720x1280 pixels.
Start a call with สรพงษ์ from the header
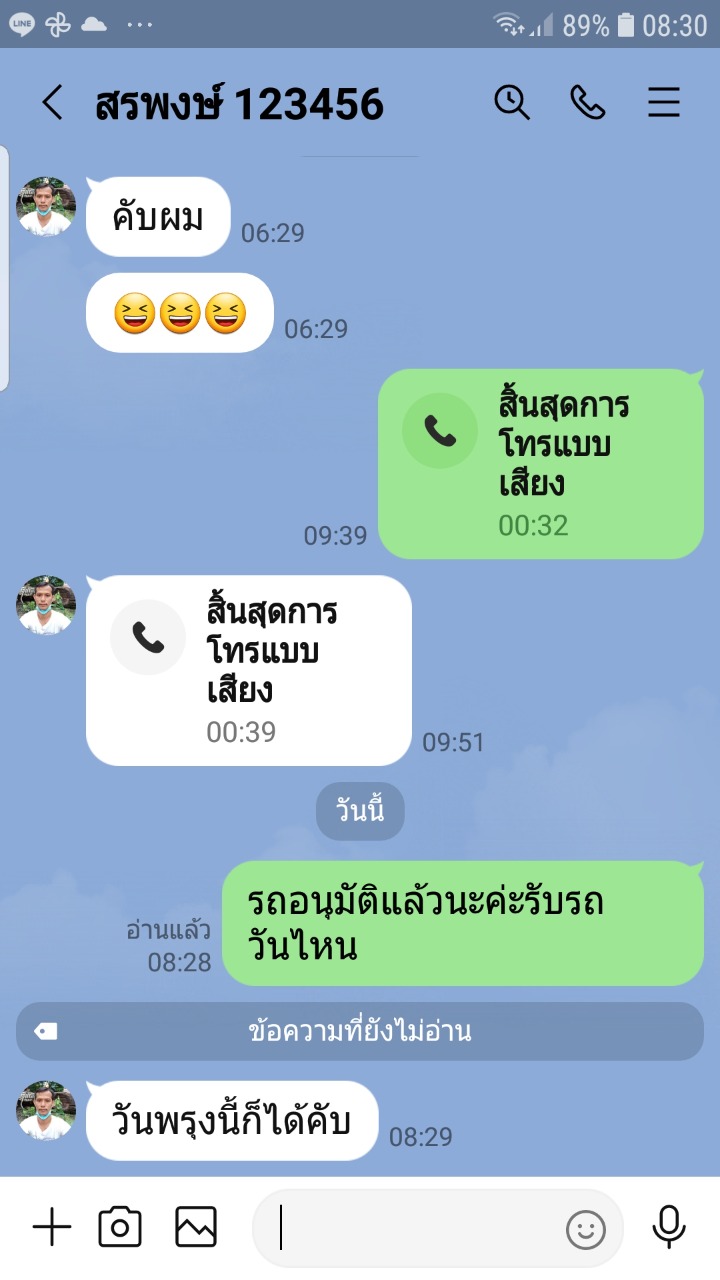tap(588, 103)
